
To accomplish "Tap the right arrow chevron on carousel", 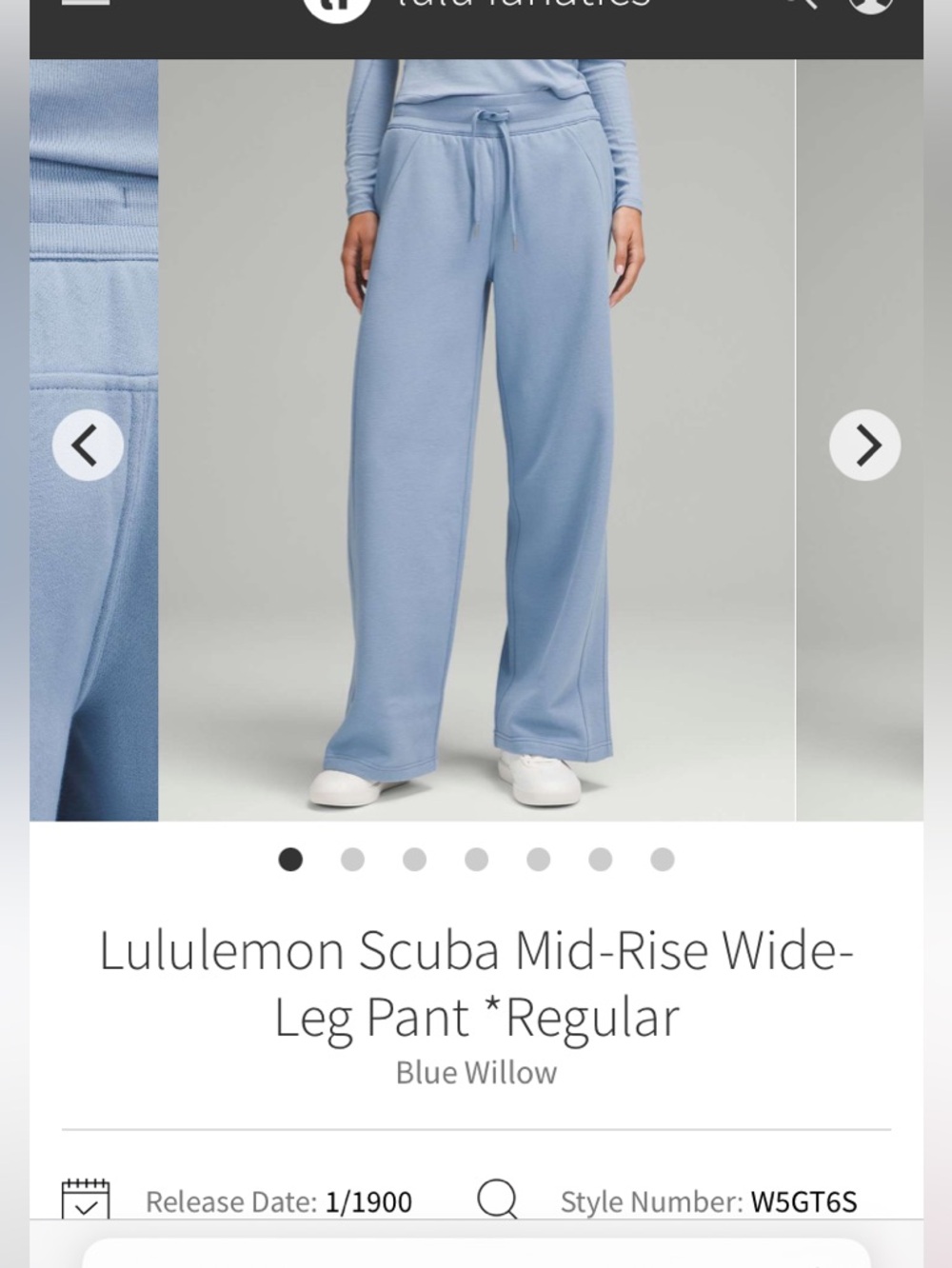I will [x=864, y=445].
